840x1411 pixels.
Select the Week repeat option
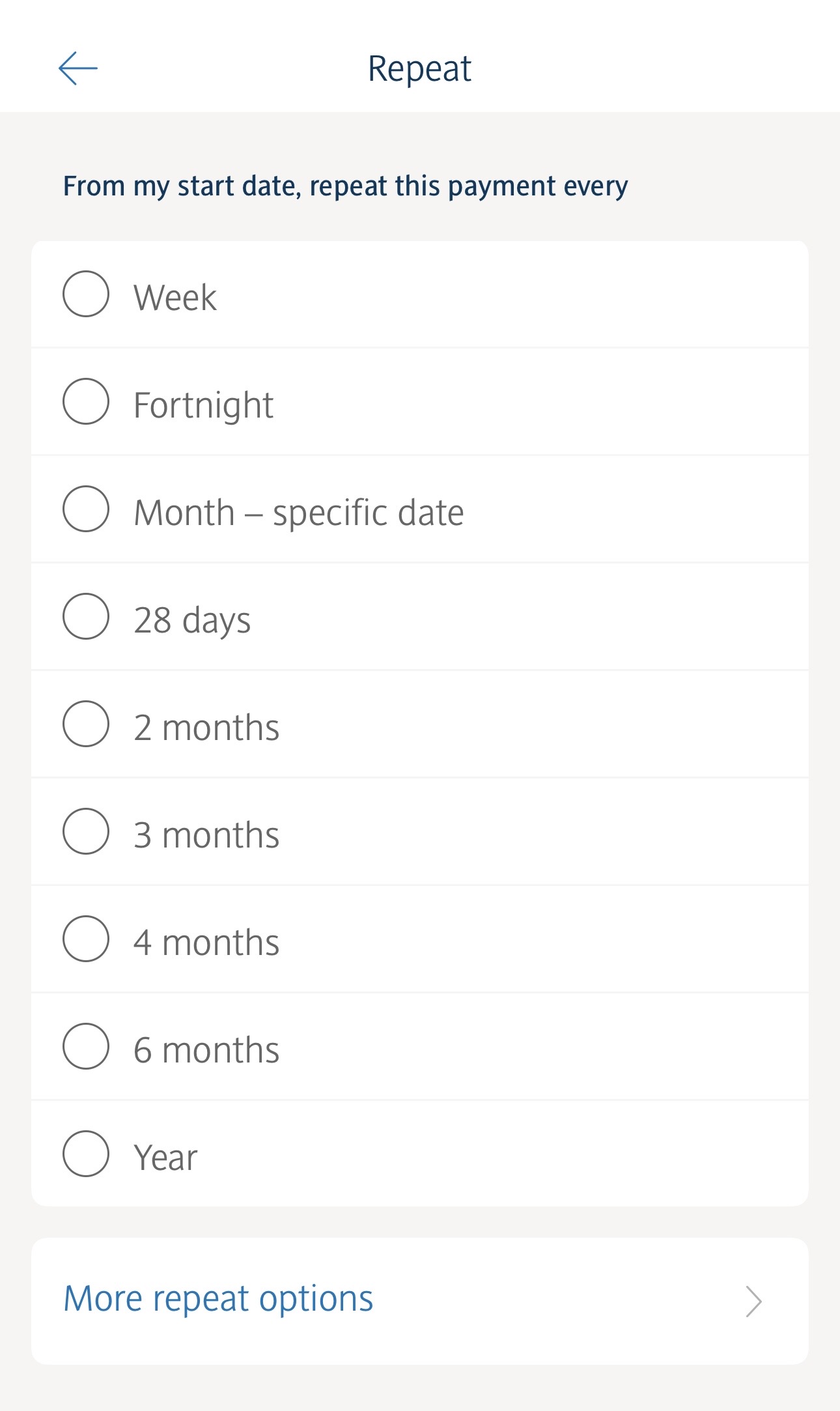420,294
